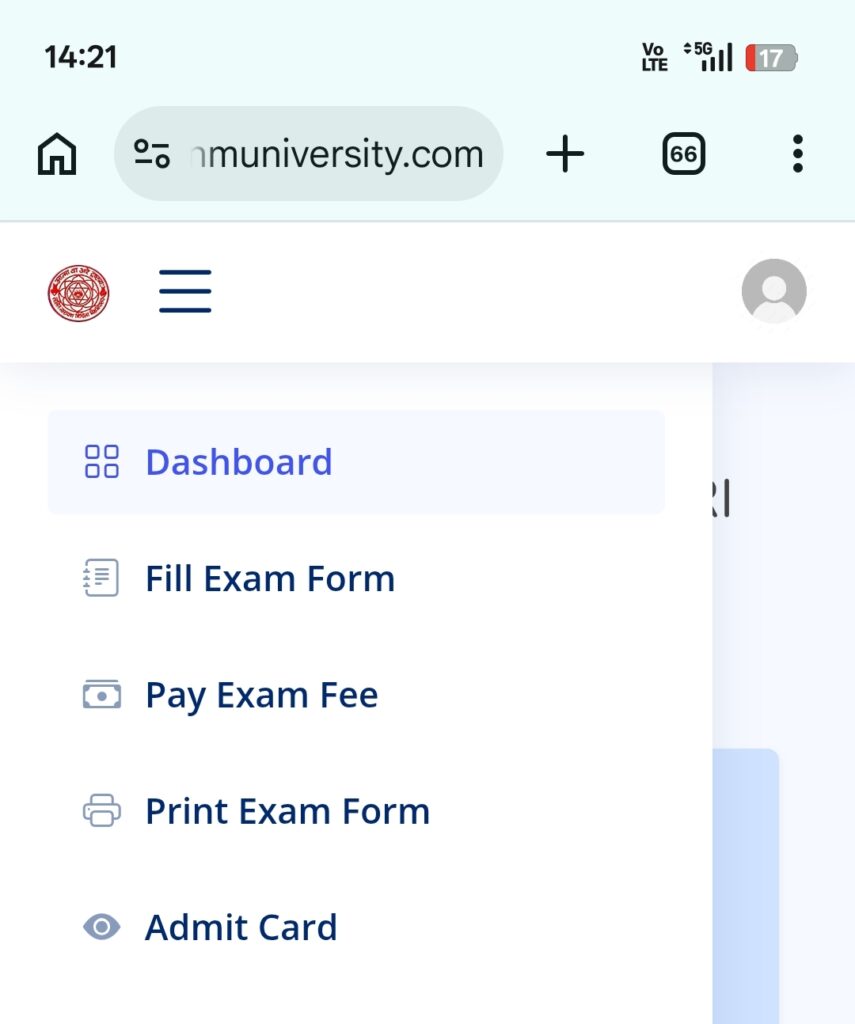855x1024 pixels.
Task: Open Fill Exam Form
Action: pos(270,579)
